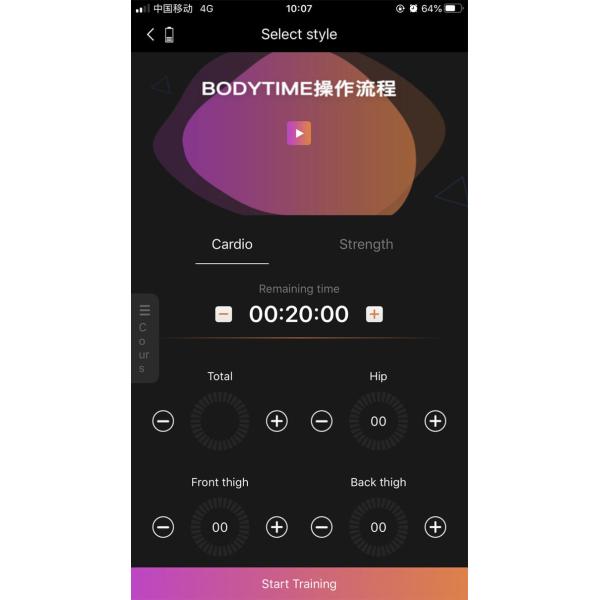Reduce the Hip intensity
600x600 pixels.
click(x=321, y=421)
